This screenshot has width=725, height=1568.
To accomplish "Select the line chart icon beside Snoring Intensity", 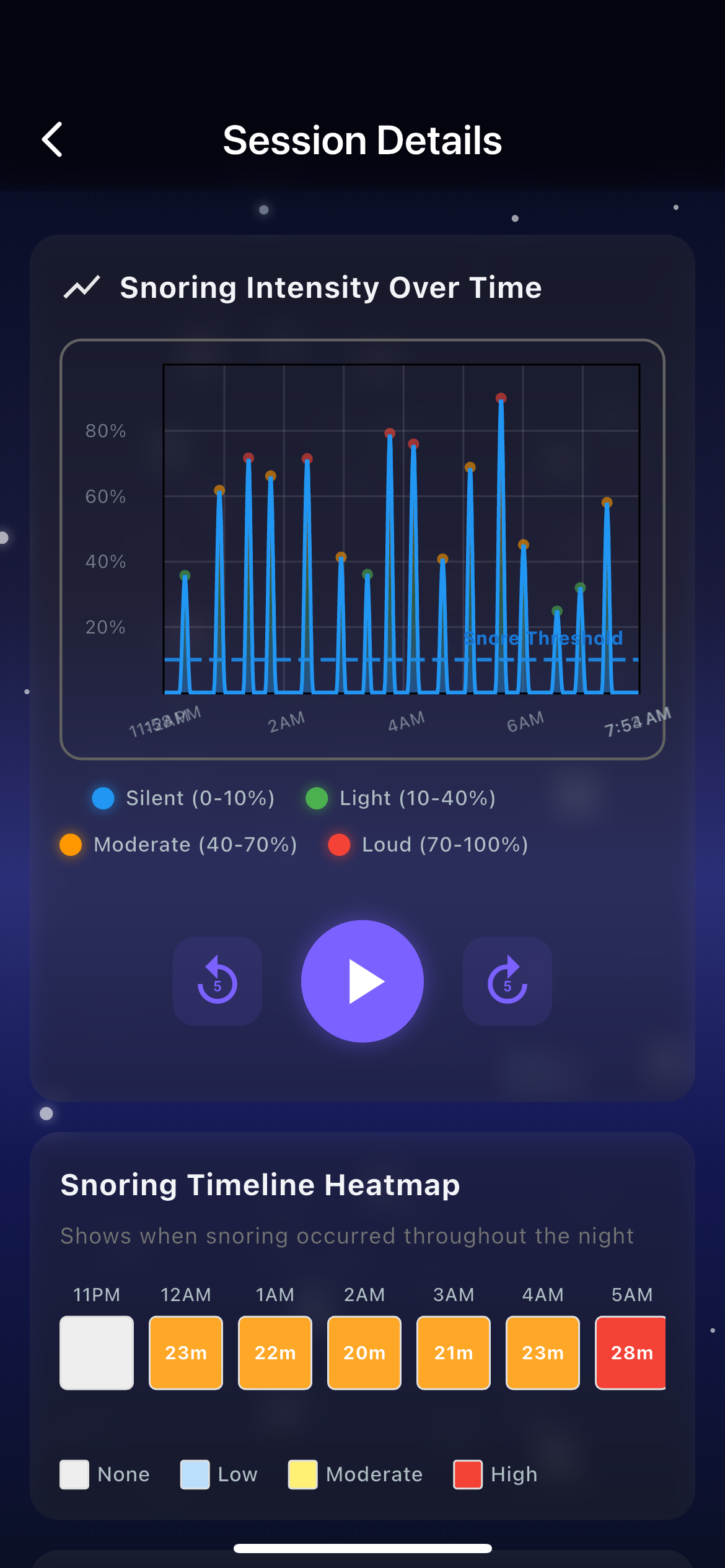I will (82, 287).
